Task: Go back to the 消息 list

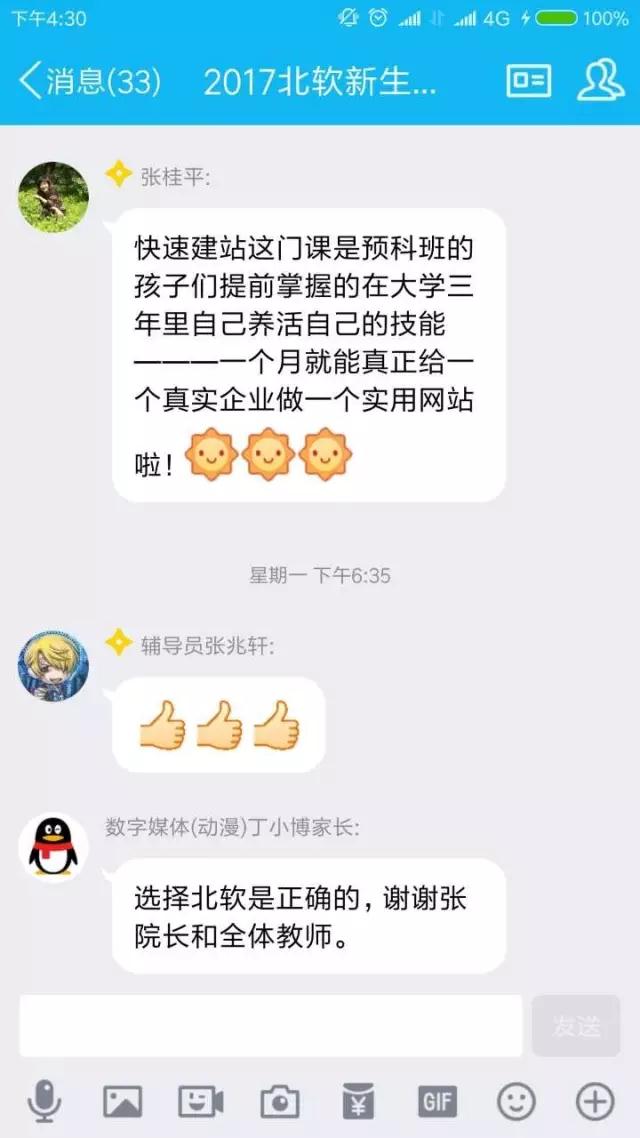Action: click(88, 82)
